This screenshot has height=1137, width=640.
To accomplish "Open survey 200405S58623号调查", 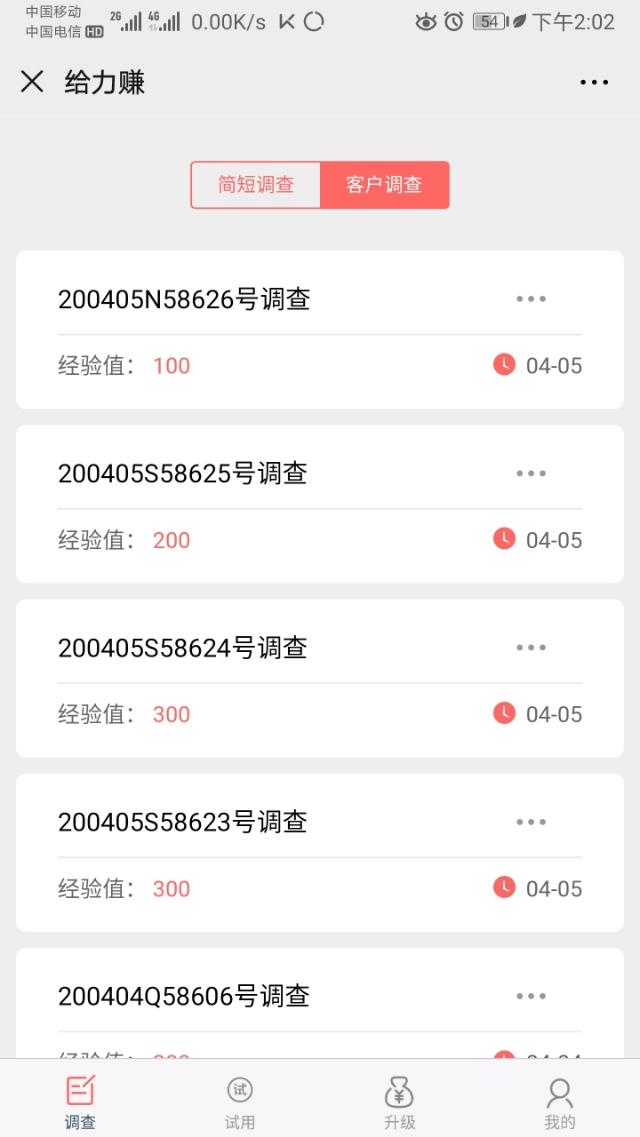I will [182, 822].
